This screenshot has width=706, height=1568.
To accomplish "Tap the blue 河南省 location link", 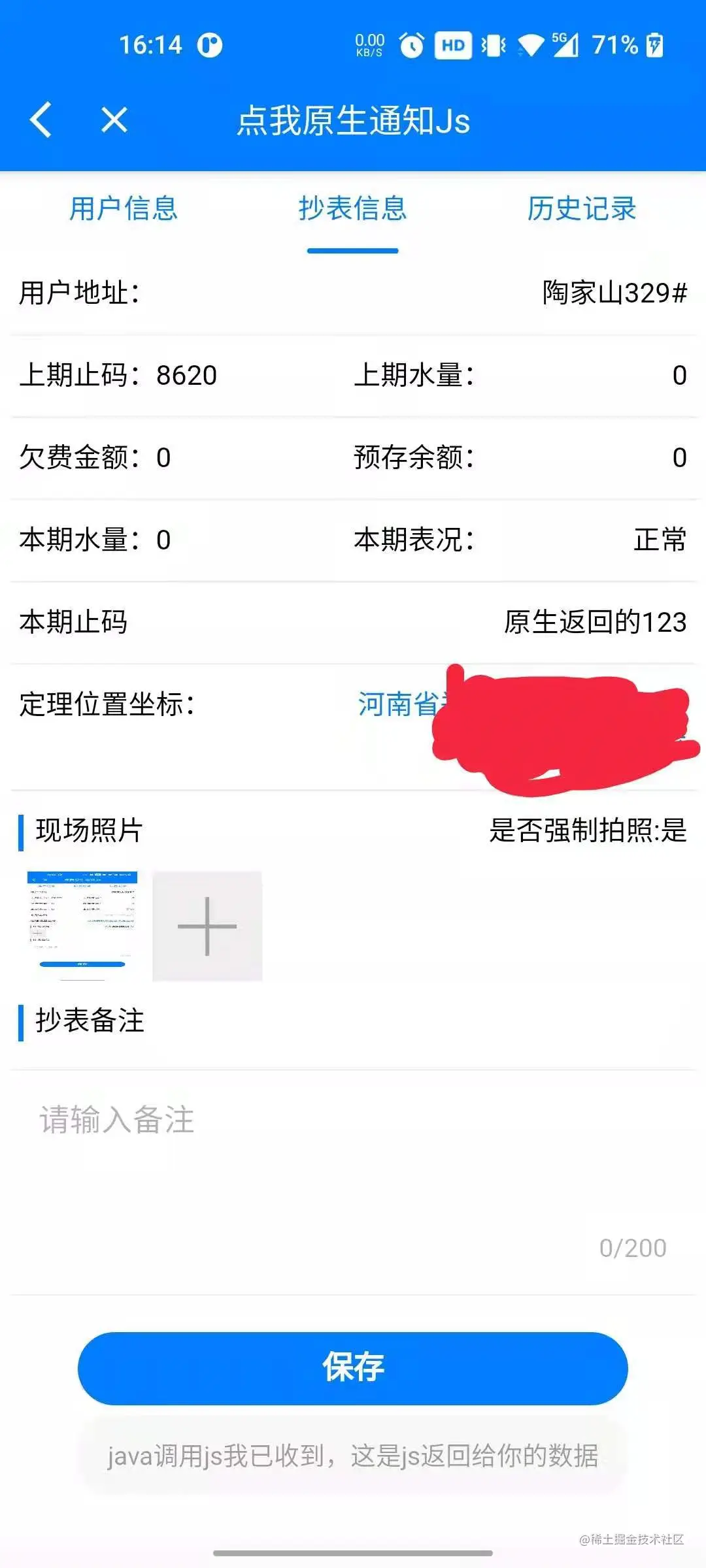I will pos(399,705).
